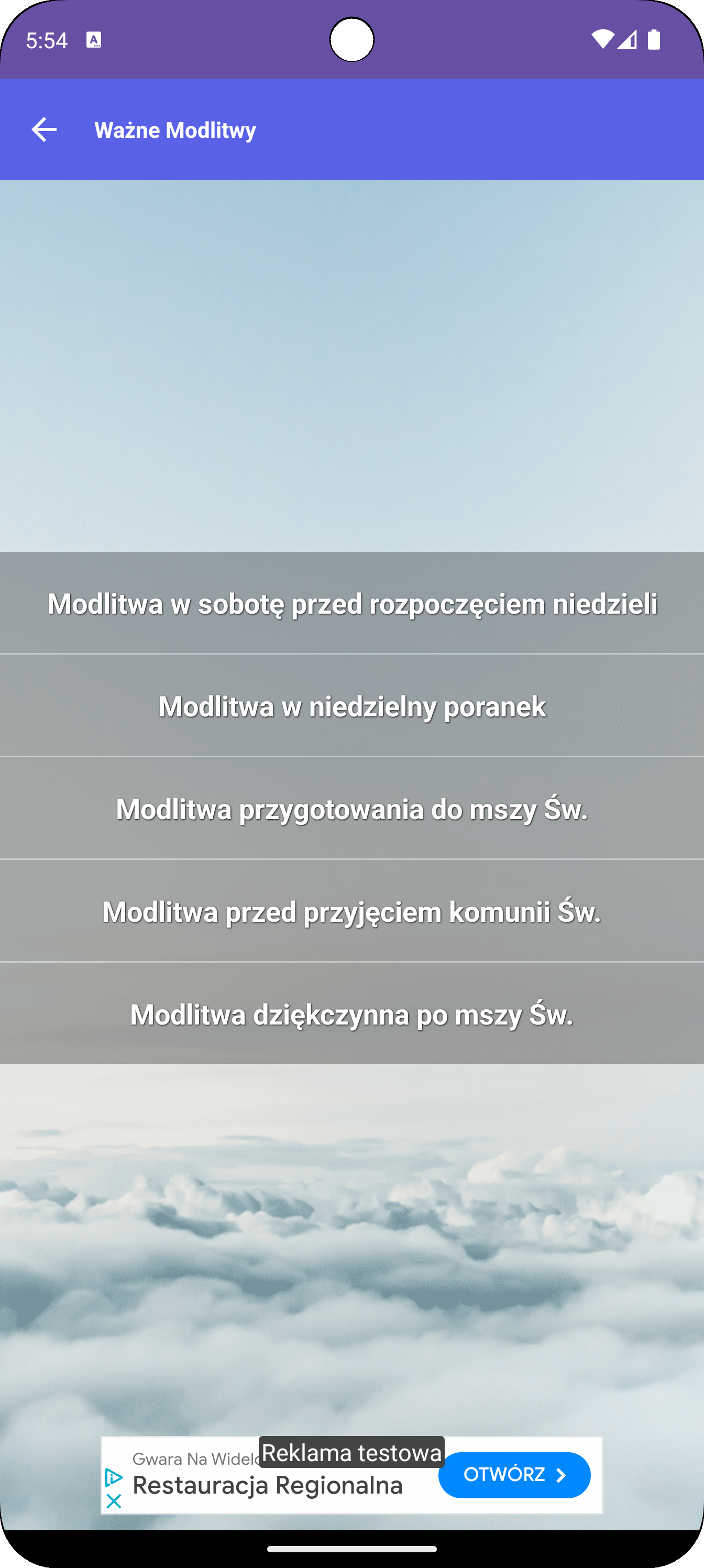
Task: Tap the OTWÓRZ button in the ad
Action: pos(514,1475)
